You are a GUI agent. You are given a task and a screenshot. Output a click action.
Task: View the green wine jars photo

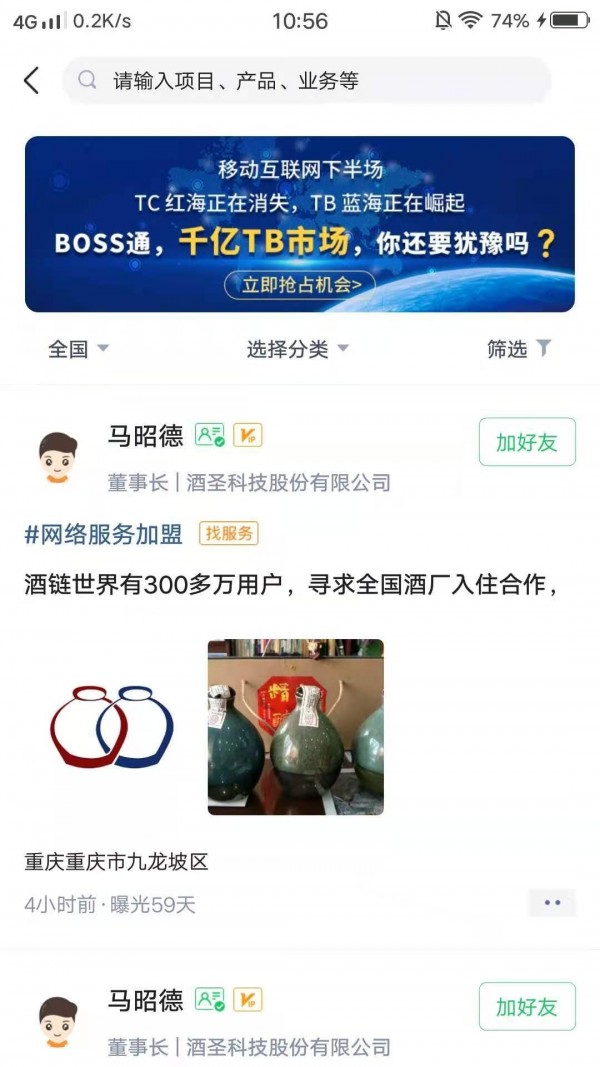(295, 727)
